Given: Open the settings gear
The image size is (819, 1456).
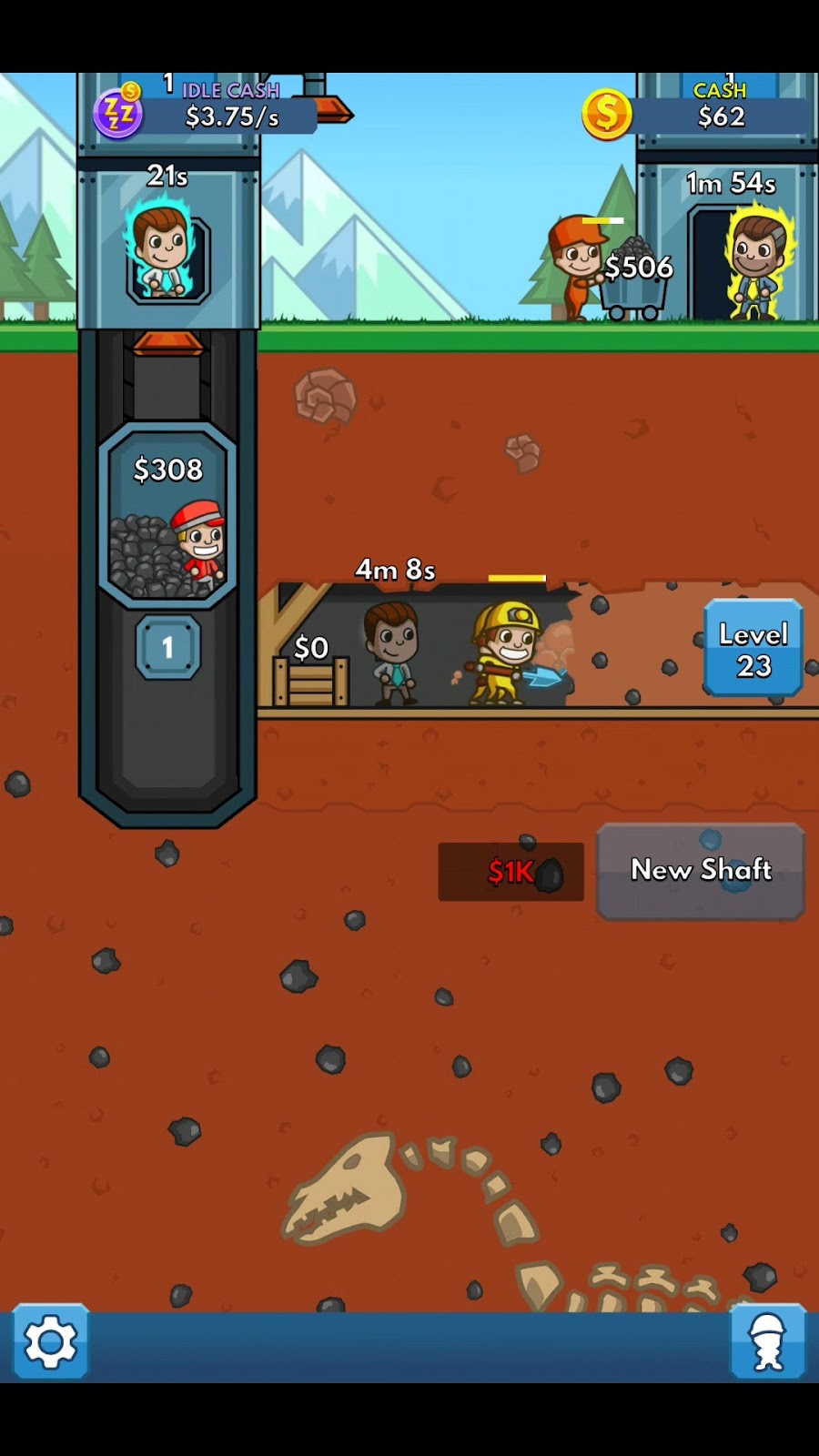Looking at the screenshot, I should click(51, 1342).
